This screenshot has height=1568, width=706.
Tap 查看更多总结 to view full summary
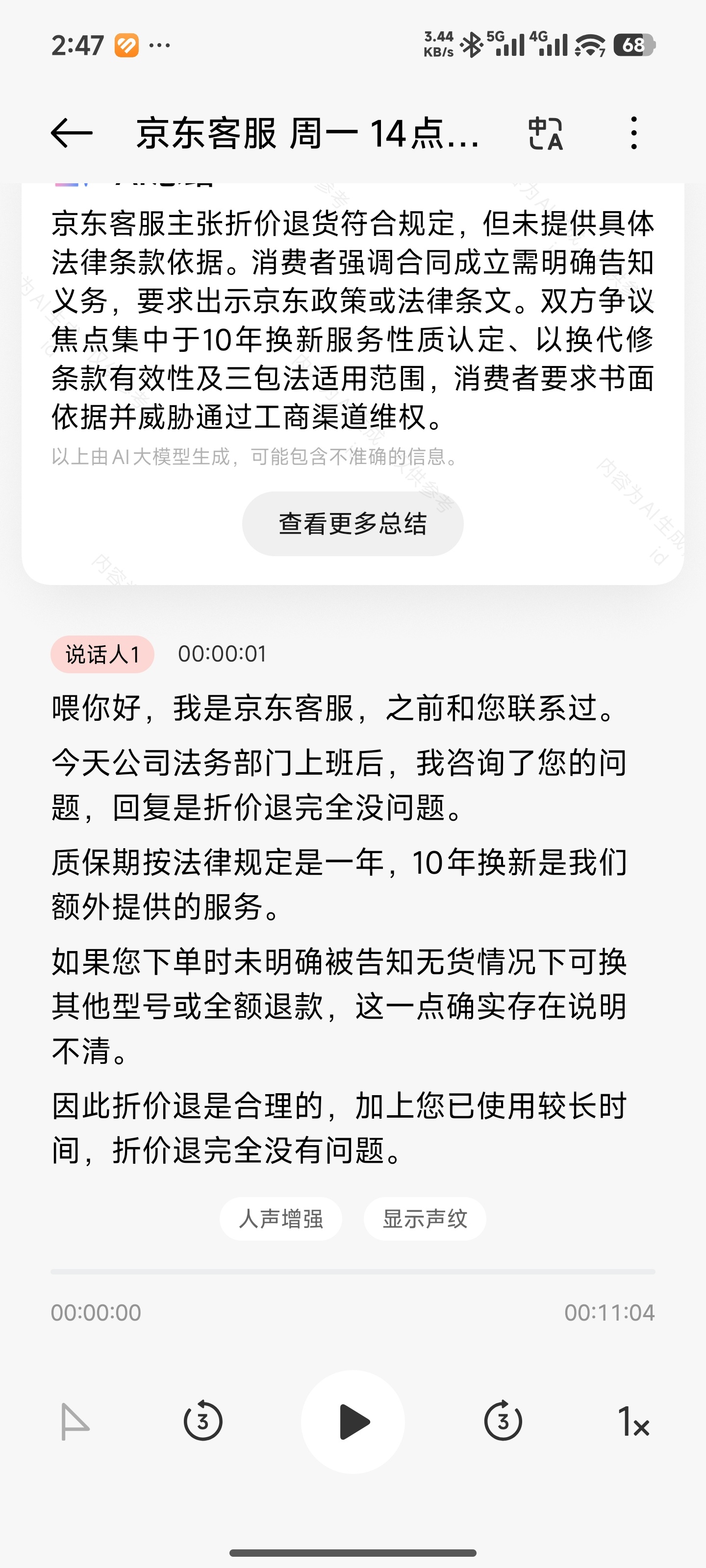click(353, 522)
